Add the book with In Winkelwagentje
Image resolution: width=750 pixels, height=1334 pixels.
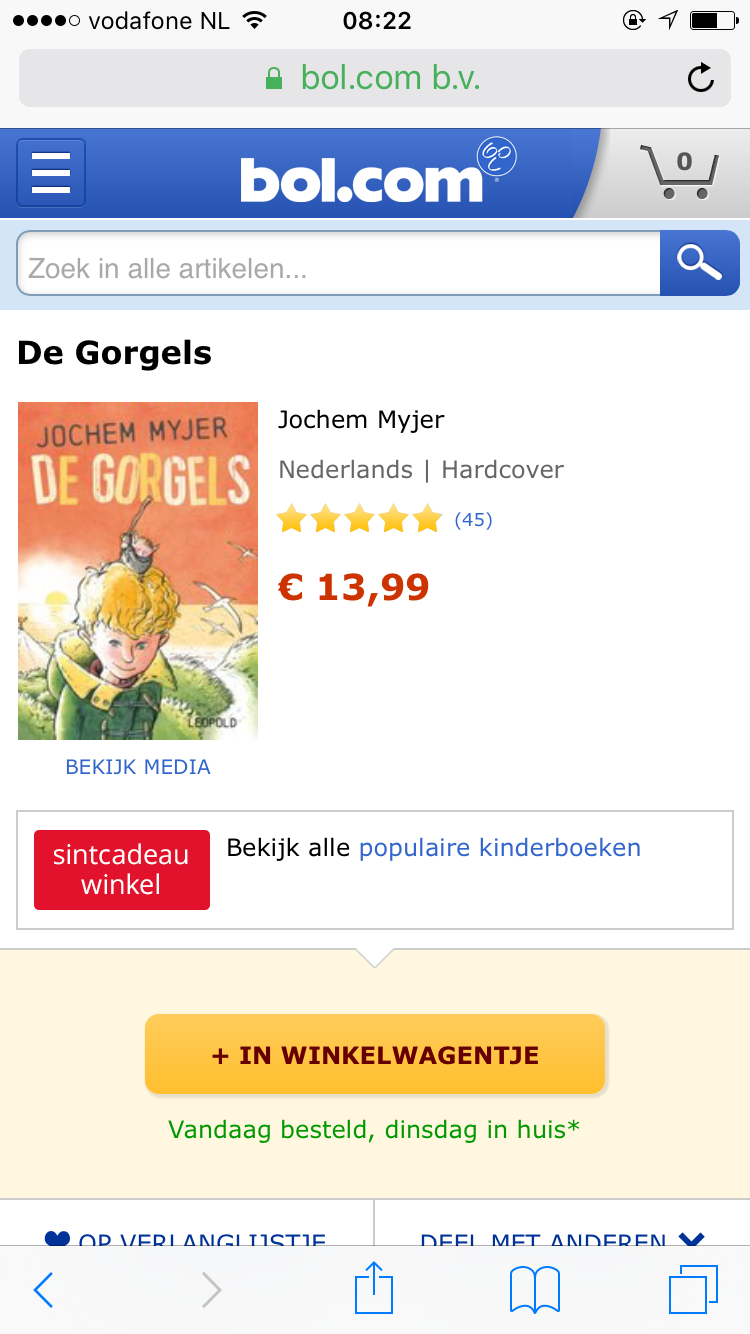375,1055
